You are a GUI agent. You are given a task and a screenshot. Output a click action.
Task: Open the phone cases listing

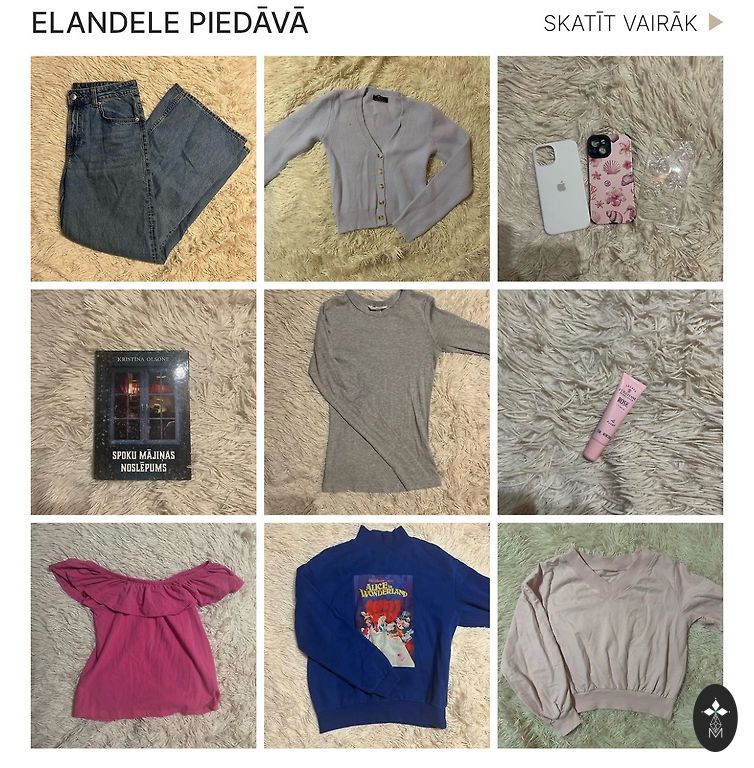(x=610, y=169)
